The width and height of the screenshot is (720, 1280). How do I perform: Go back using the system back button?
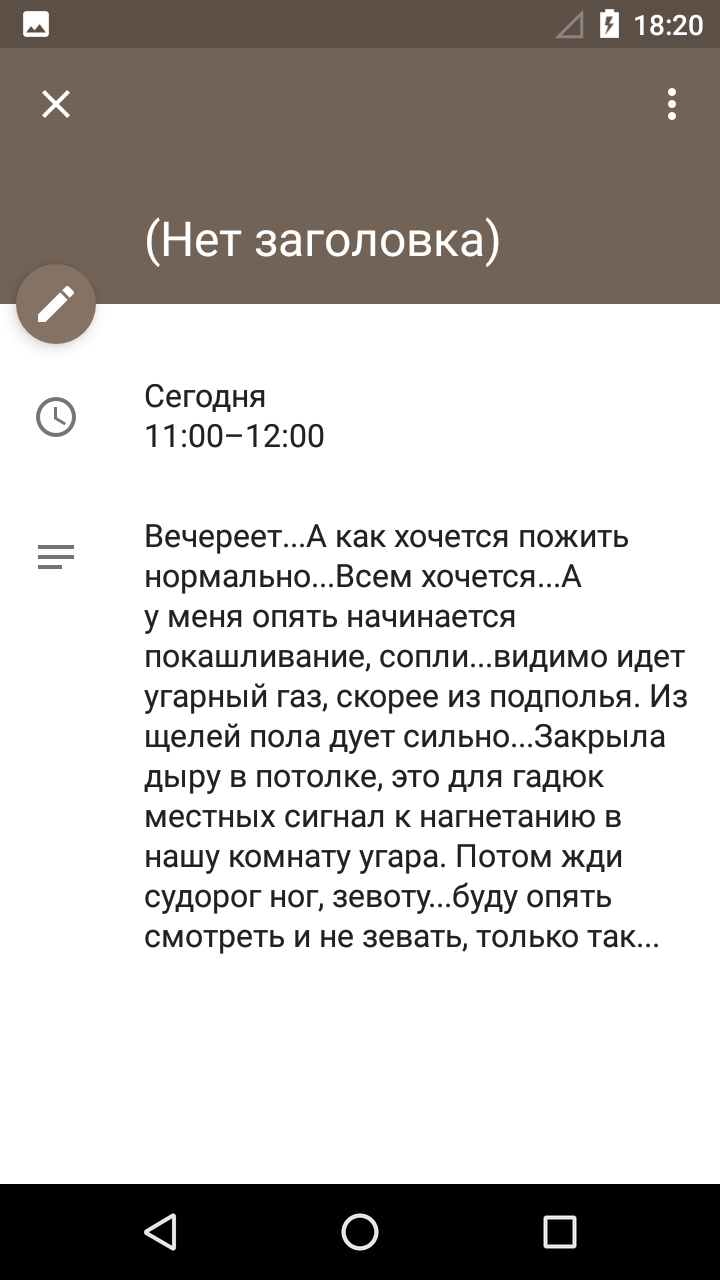click(x=160, y=1232)
